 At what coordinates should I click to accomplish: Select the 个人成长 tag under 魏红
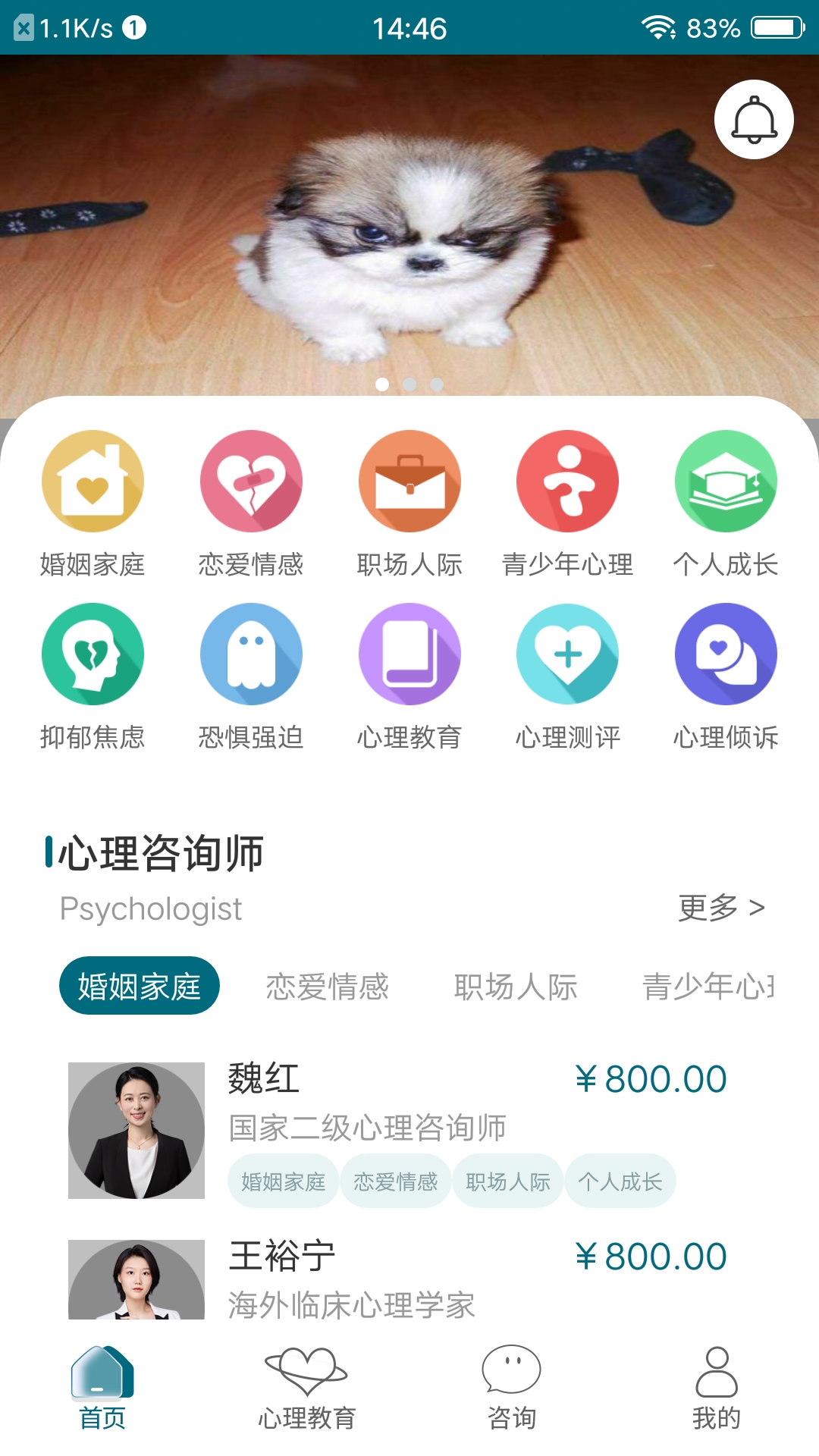[x=620, y=1180]
